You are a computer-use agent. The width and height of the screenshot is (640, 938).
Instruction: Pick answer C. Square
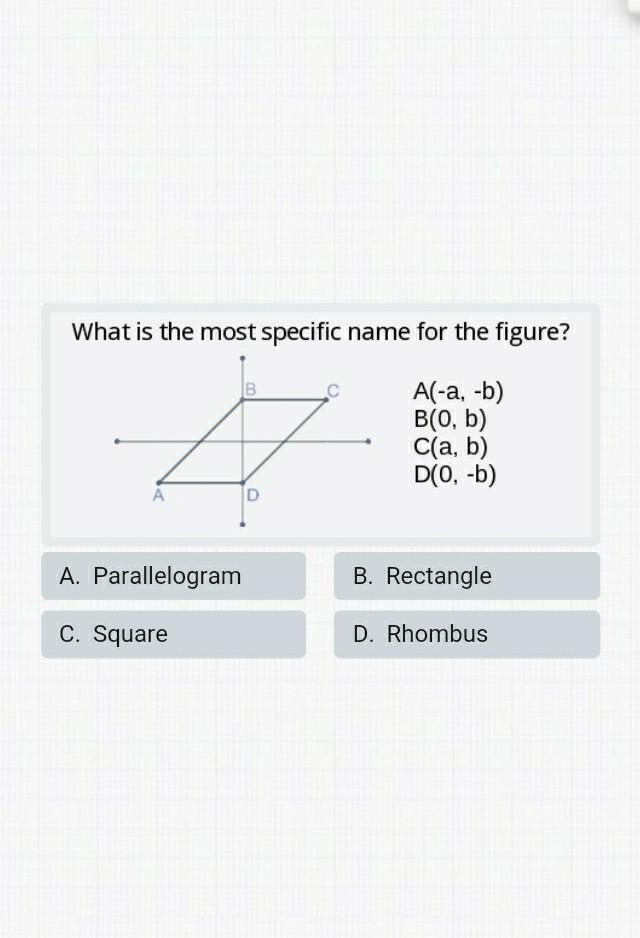click(x=173, y=634)
